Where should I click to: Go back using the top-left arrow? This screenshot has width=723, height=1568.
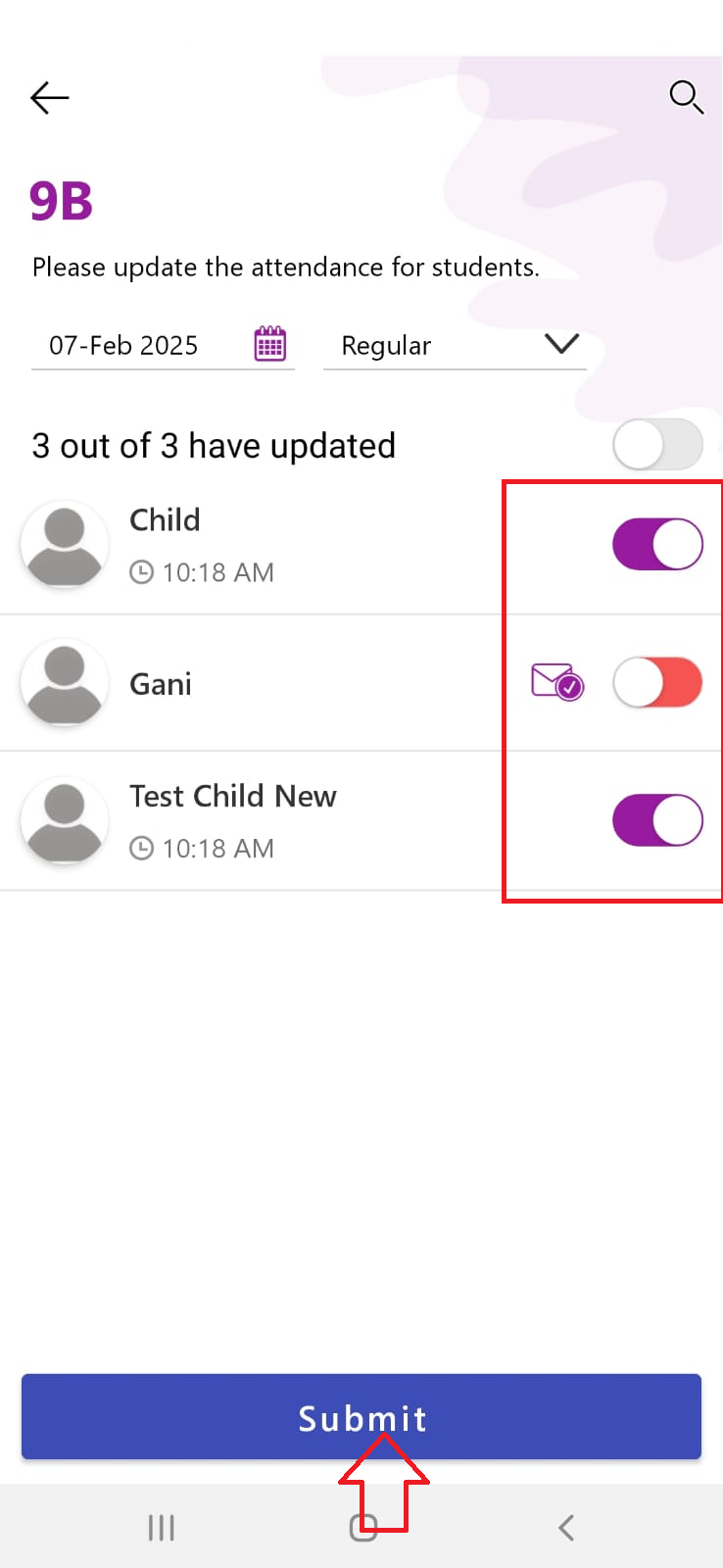[x=50, y=97]
